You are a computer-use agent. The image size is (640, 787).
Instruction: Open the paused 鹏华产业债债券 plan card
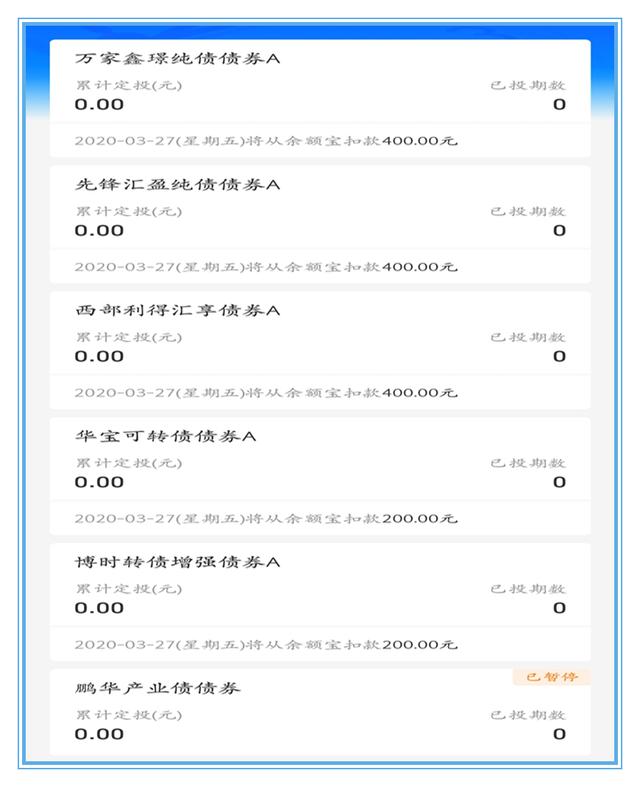click(320, 712)
